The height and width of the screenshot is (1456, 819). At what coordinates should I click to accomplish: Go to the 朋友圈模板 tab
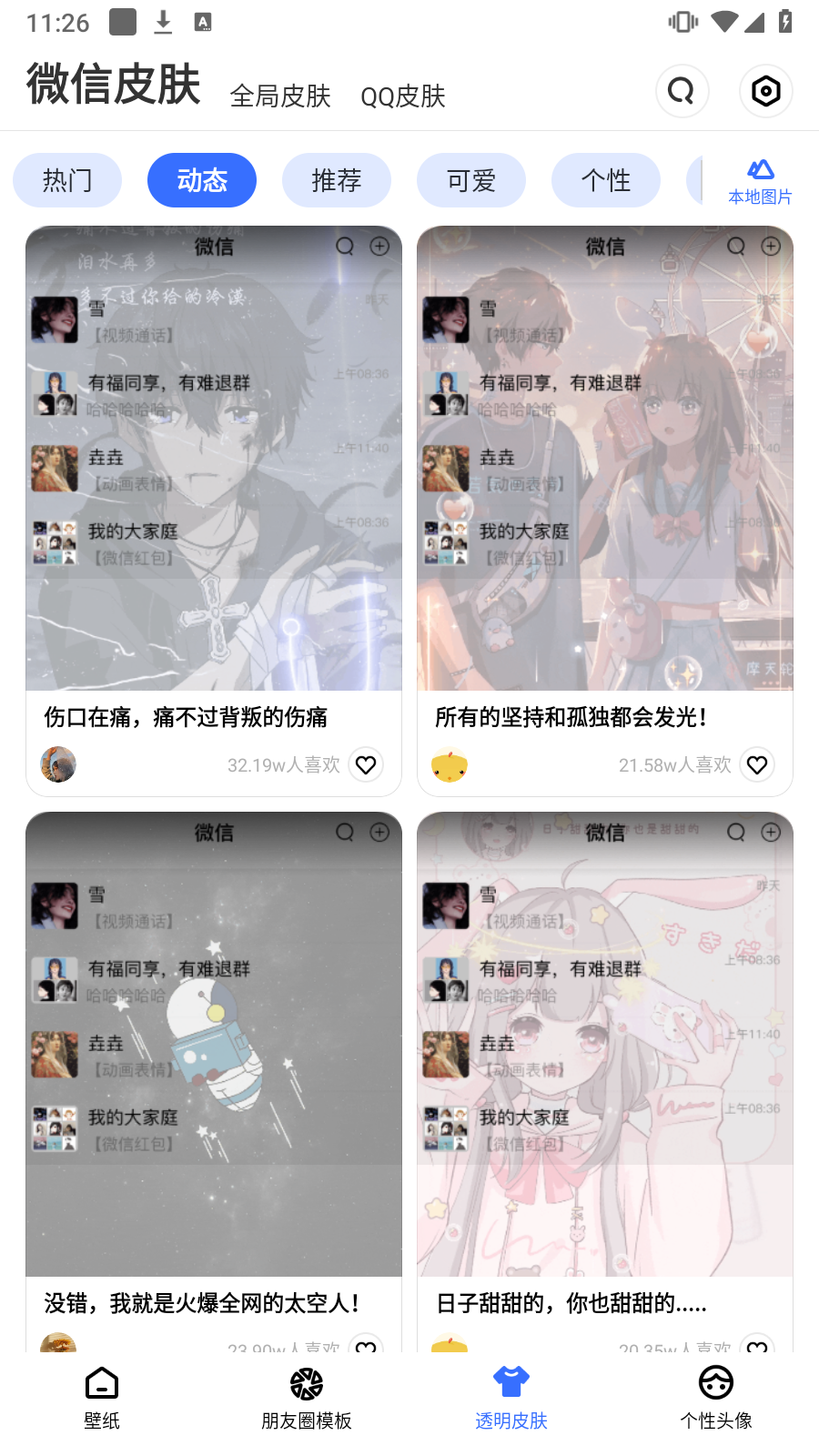(x=307, y=1399)
